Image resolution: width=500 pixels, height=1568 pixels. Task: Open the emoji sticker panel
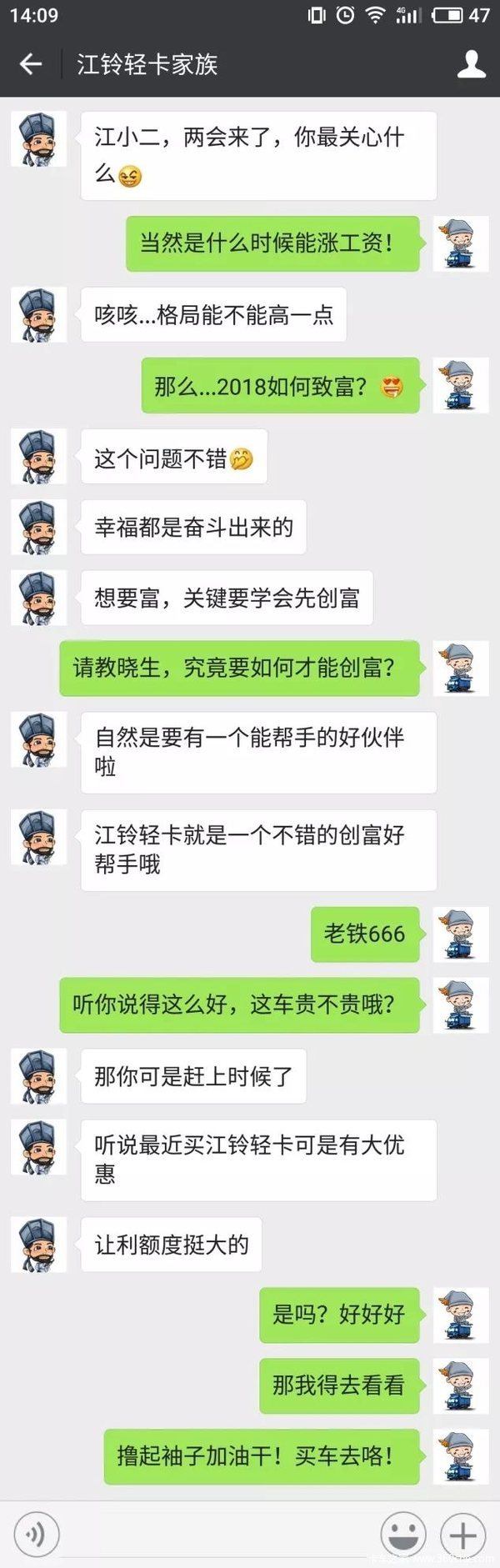tap(402, 1535)
